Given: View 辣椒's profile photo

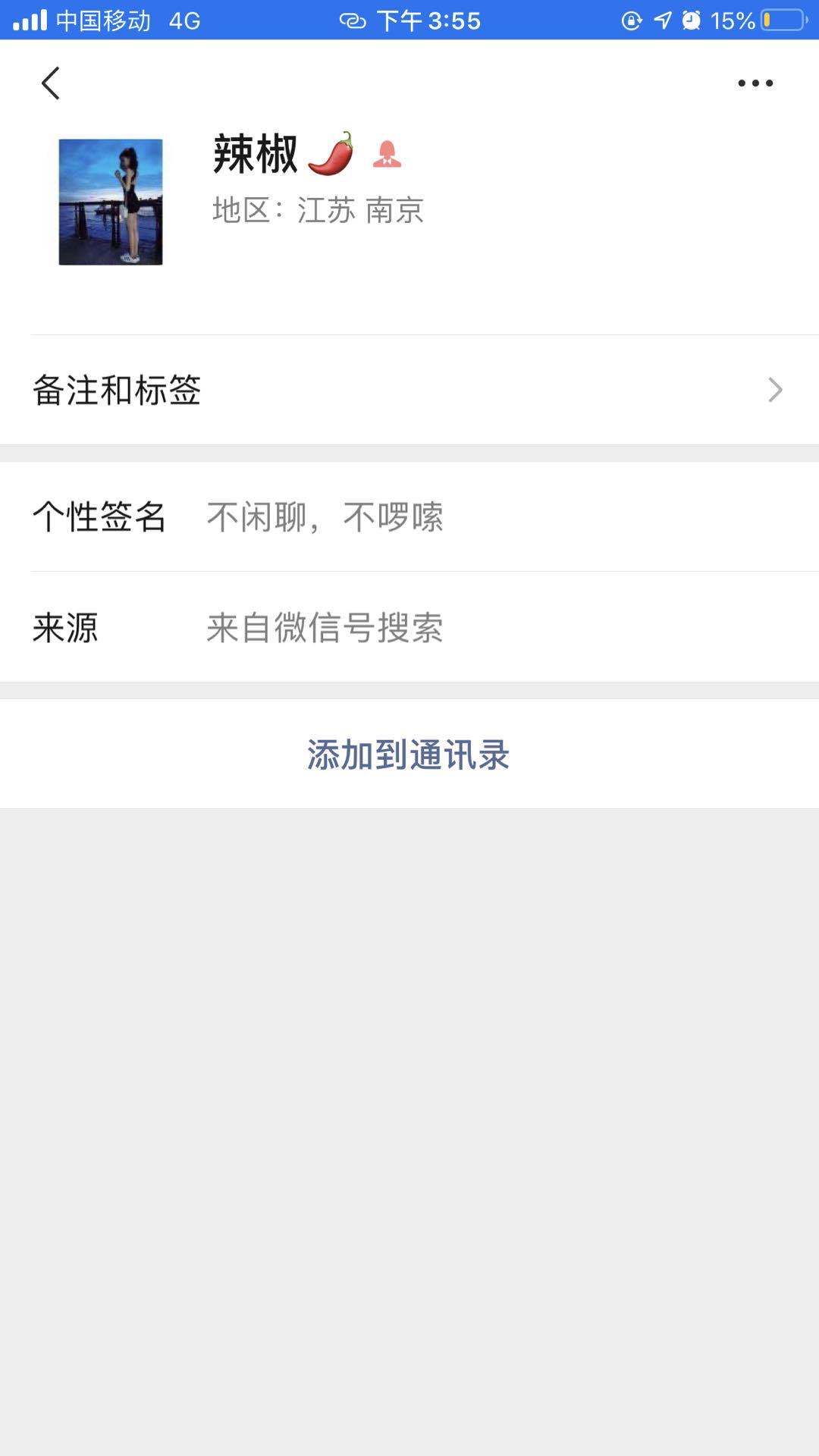Looking at the screenshot, I should pos(111,202).
